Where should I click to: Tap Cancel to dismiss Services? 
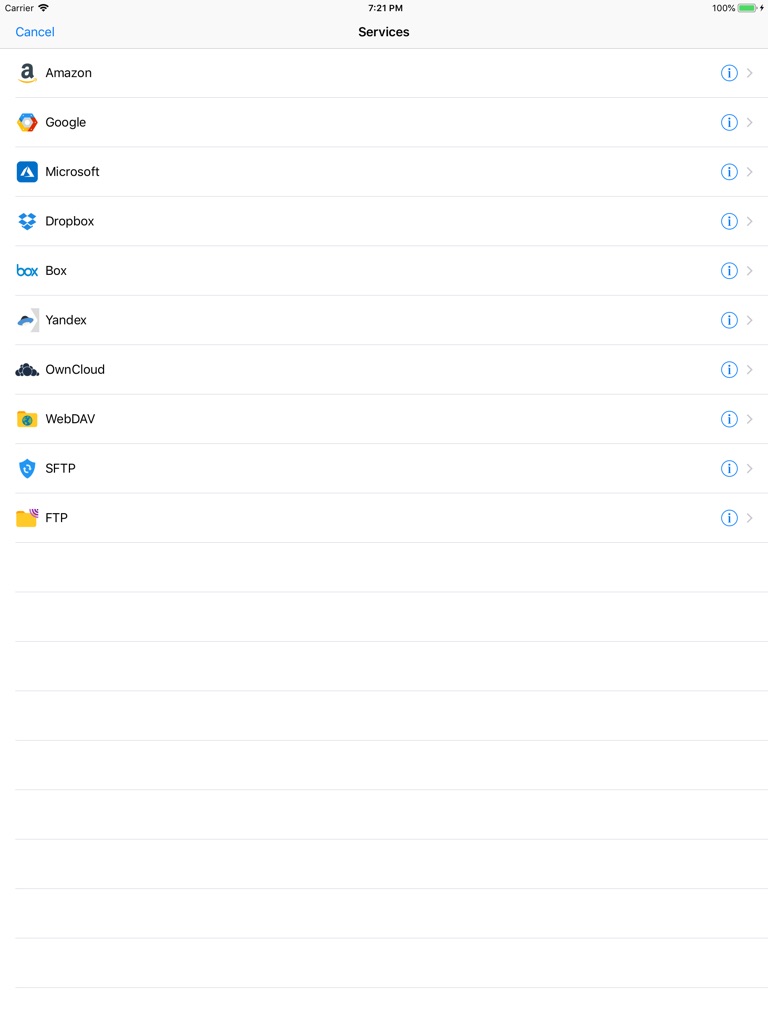tap(35, 32)
